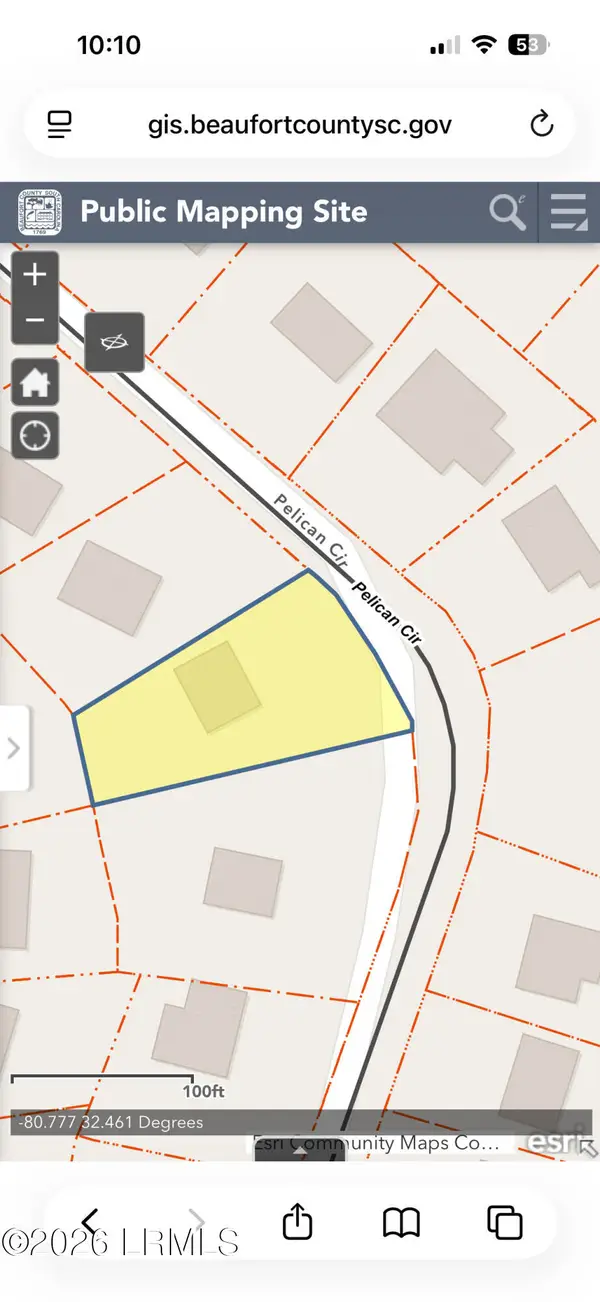Expand the left side panel arrow
Viewport: 600px width, 1302px height.
[14, 748]
